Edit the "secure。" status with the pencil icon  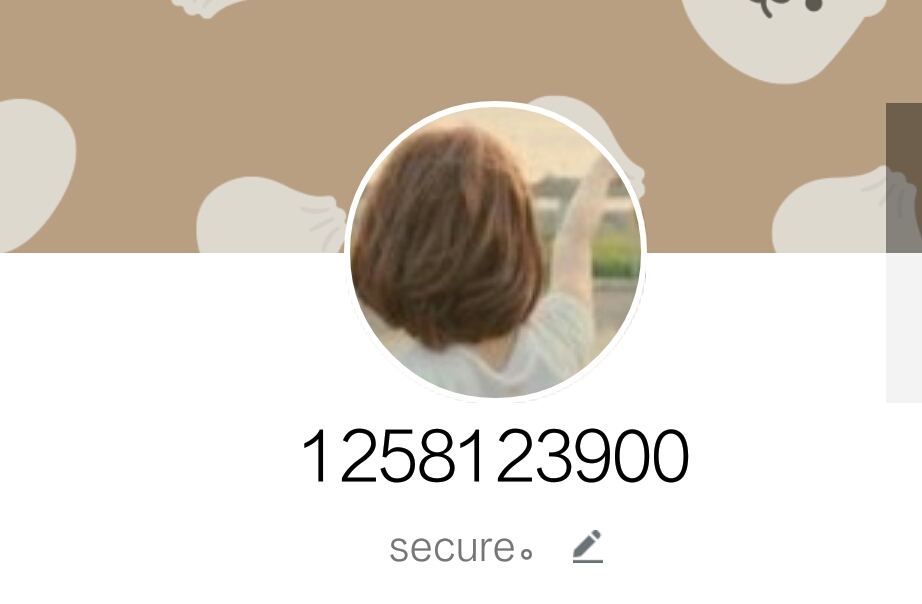pos(587,546)
